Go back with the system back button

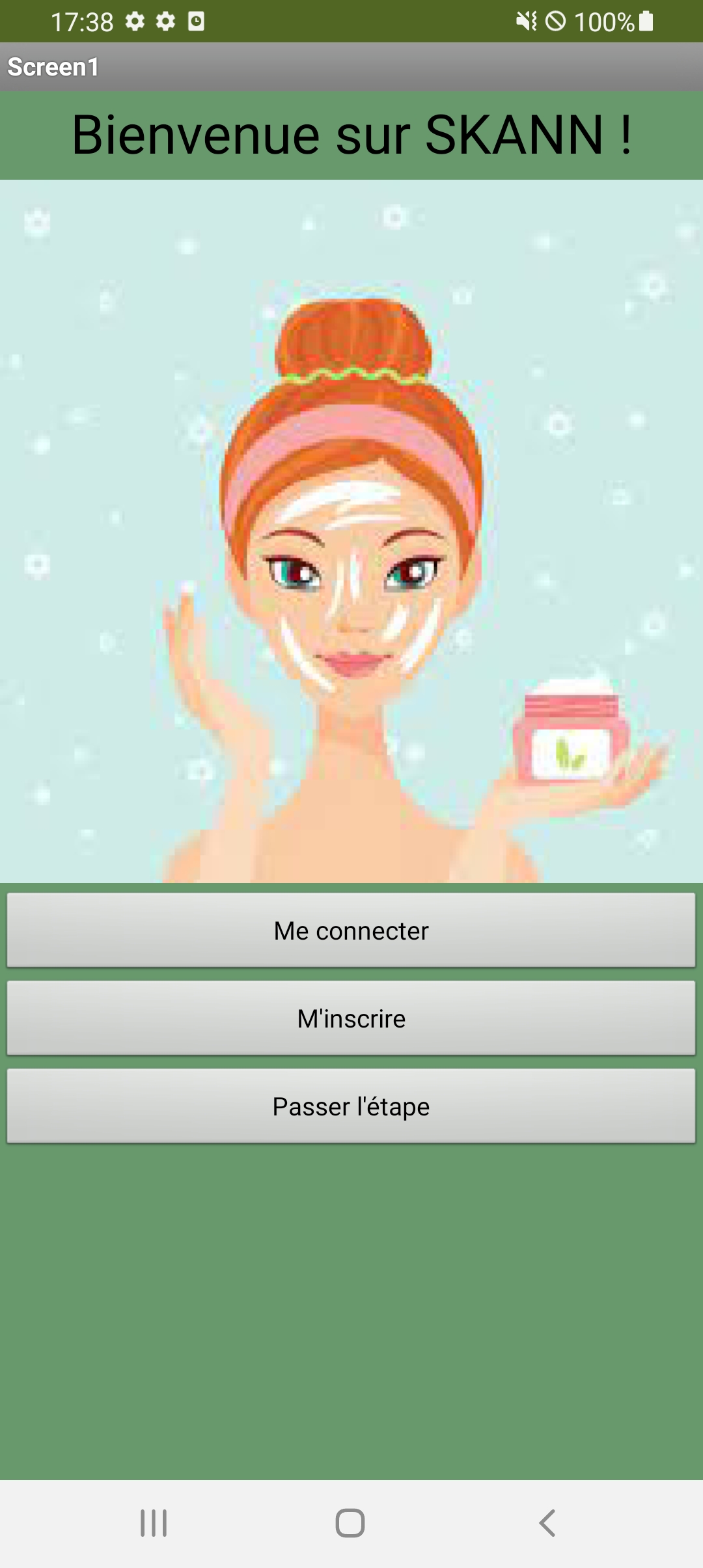coord(547,1523)
